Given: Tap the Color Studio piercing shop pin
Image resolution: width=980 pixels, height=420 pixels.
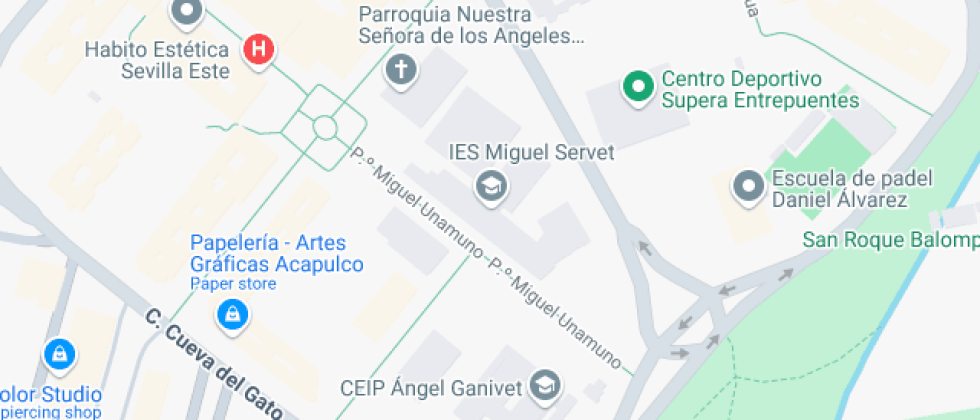Looking at the screenshot, I should point(61,353).
